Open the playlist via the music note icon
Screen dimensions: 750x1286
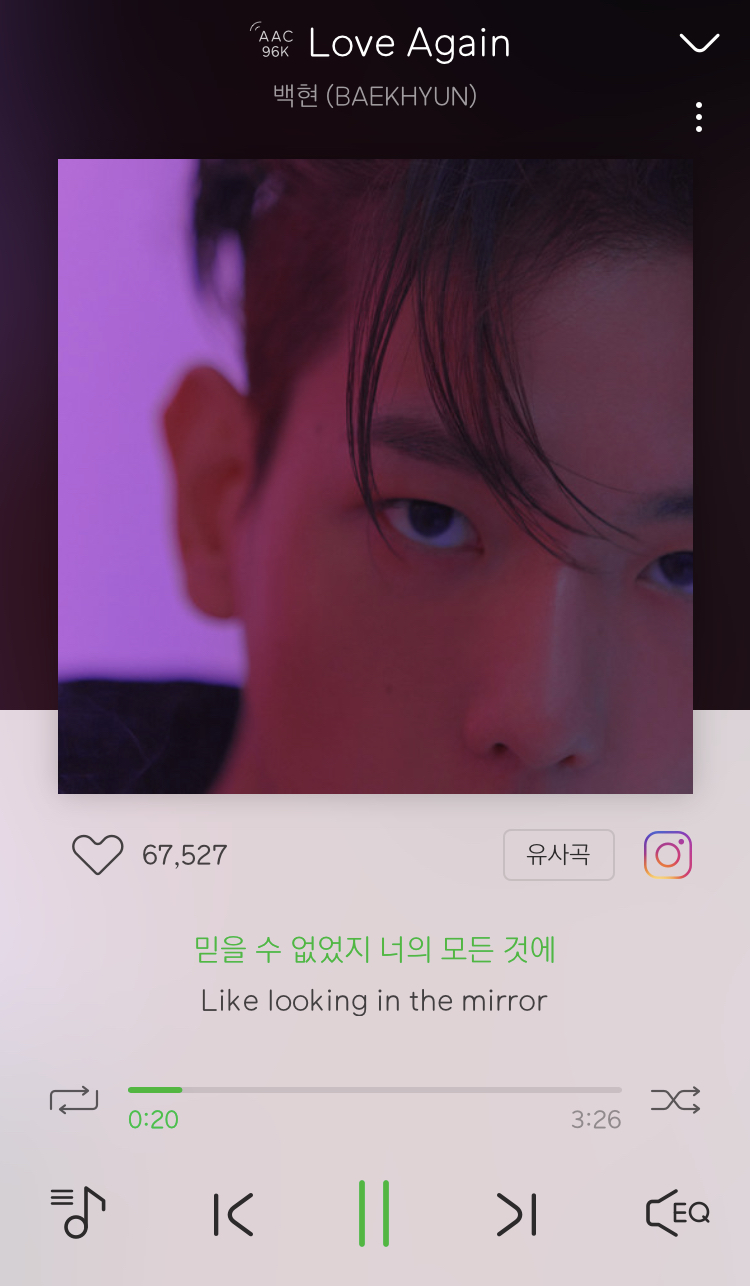76,1213
